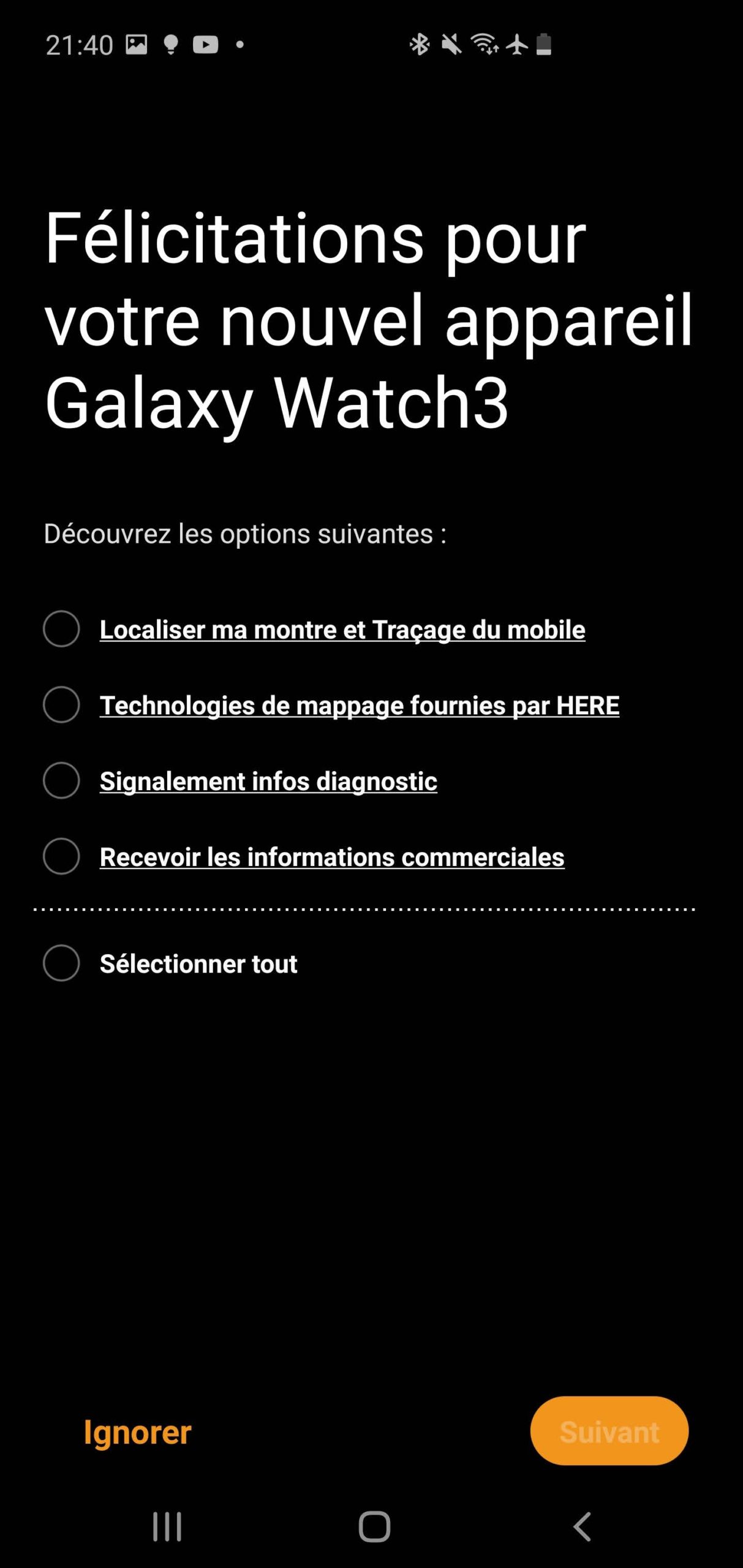Check the Recevoir les informations commerciales circle
The height and width of the screenshot is (1568, 743).
click(x=61, y=856)
